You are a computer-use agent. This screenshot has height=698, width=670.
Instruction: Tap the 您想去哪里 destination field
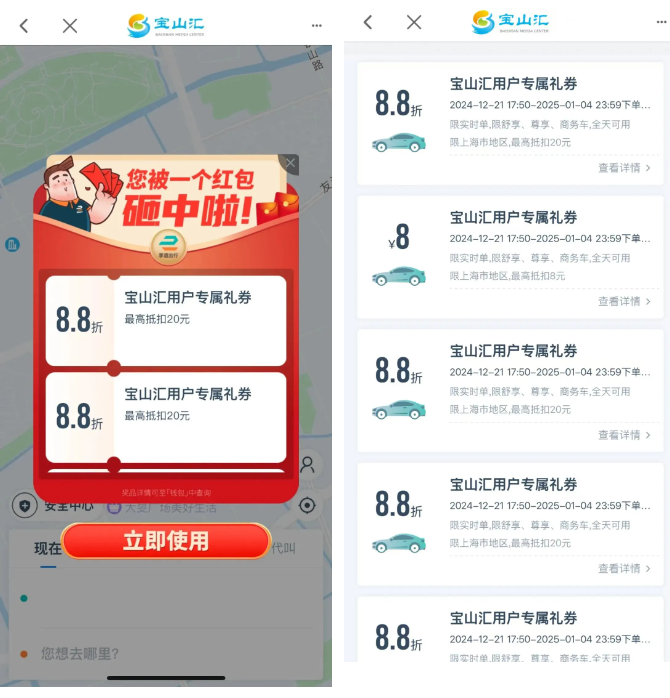click(80, 653)
